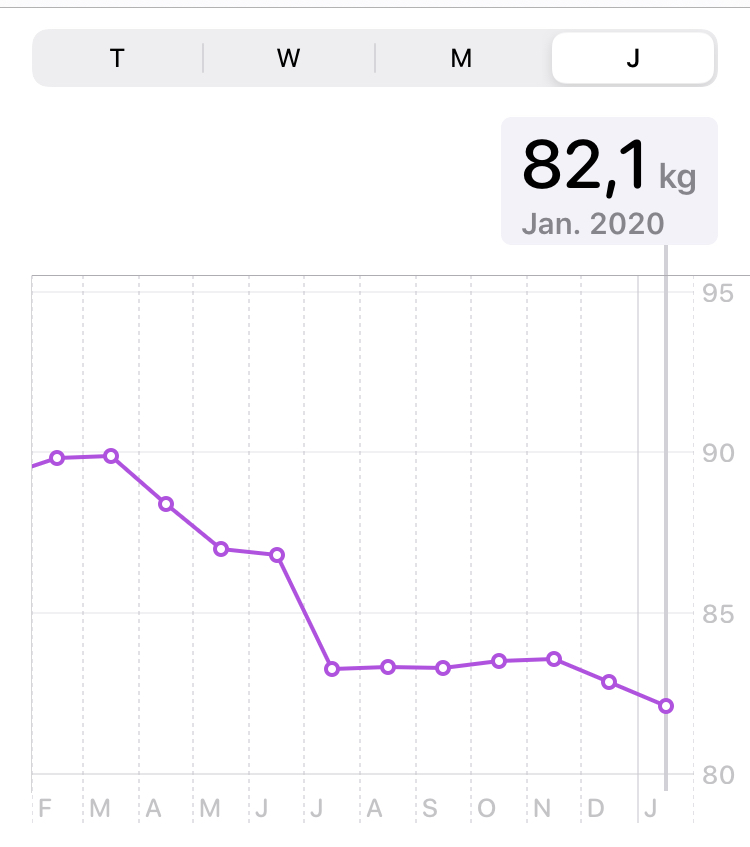This screenshot has width=750, height=847.
Task: Select the J (year) segment
Action: click(x=632, y=58)
